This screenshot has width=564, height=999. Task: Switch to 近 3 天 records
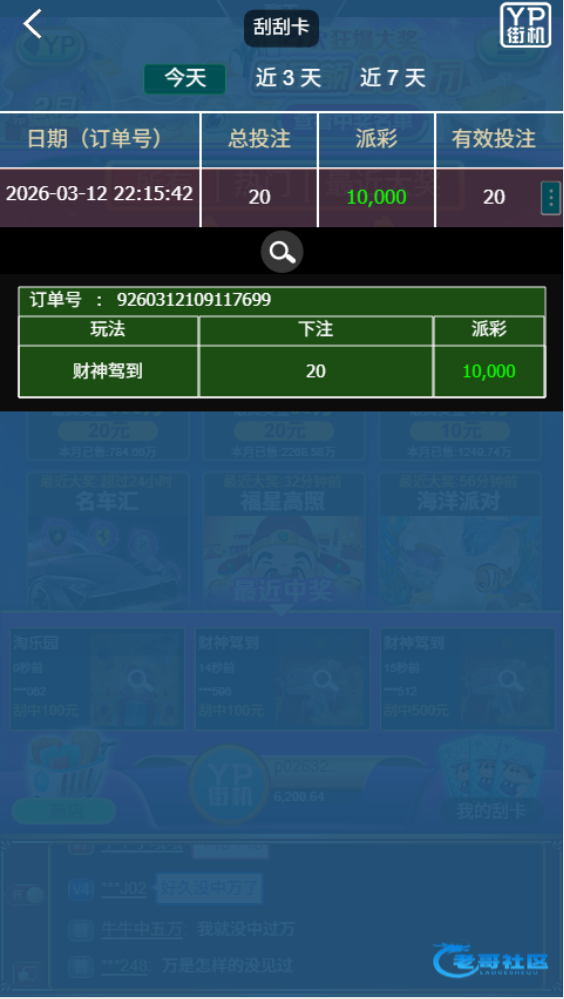(x=288, y=78)
